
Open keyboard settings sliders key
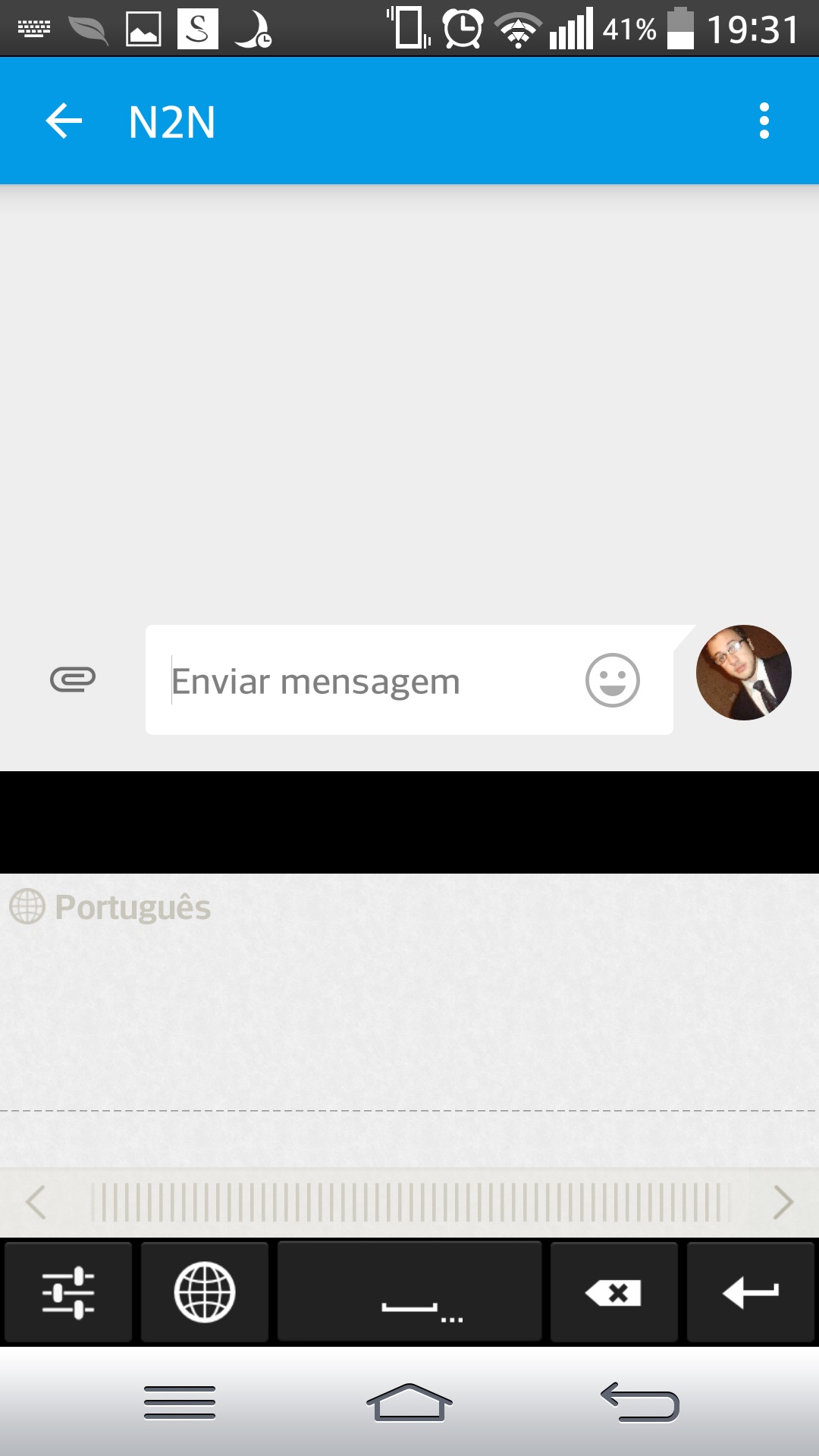[x=68, y=1292]
